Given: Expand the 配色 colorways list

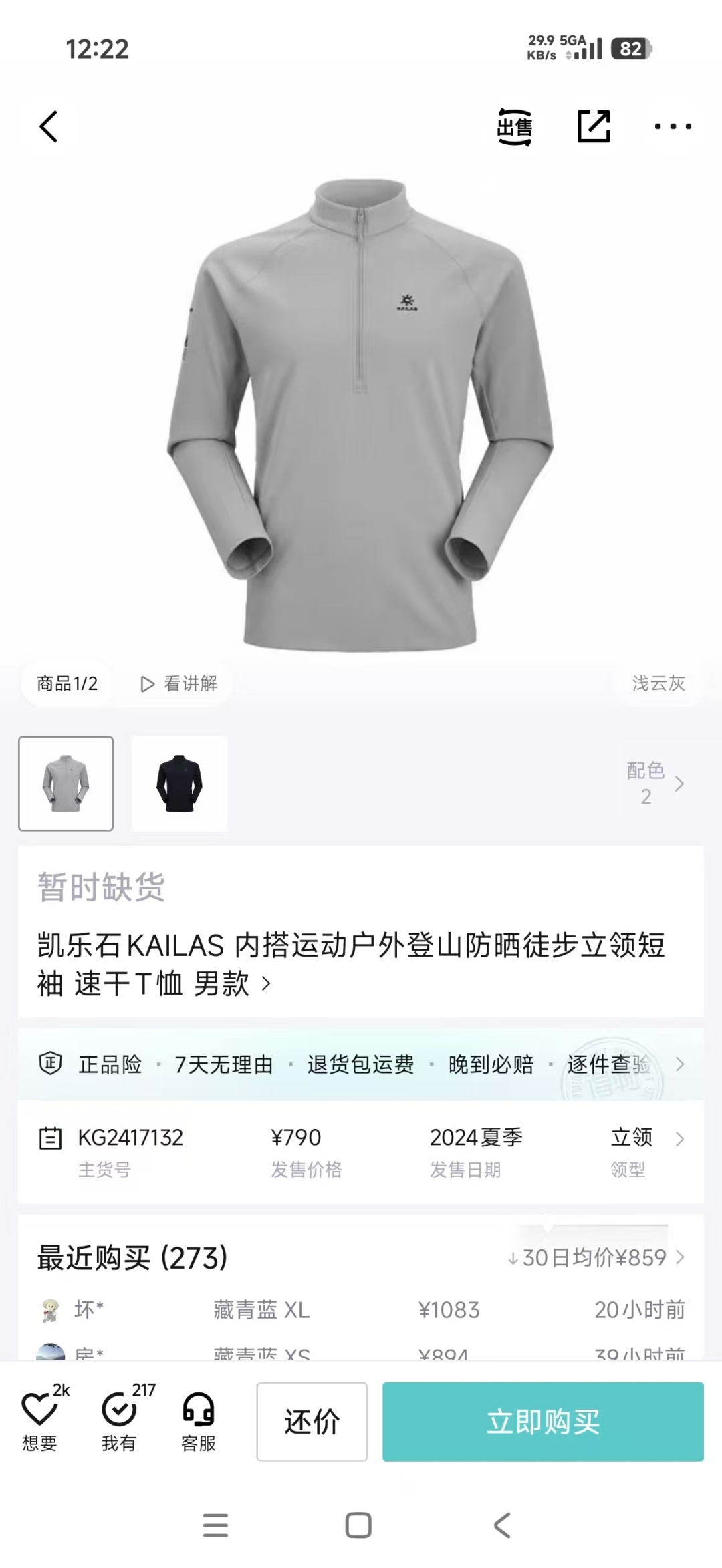Looking at the screenshot, I should coord(656,784).
